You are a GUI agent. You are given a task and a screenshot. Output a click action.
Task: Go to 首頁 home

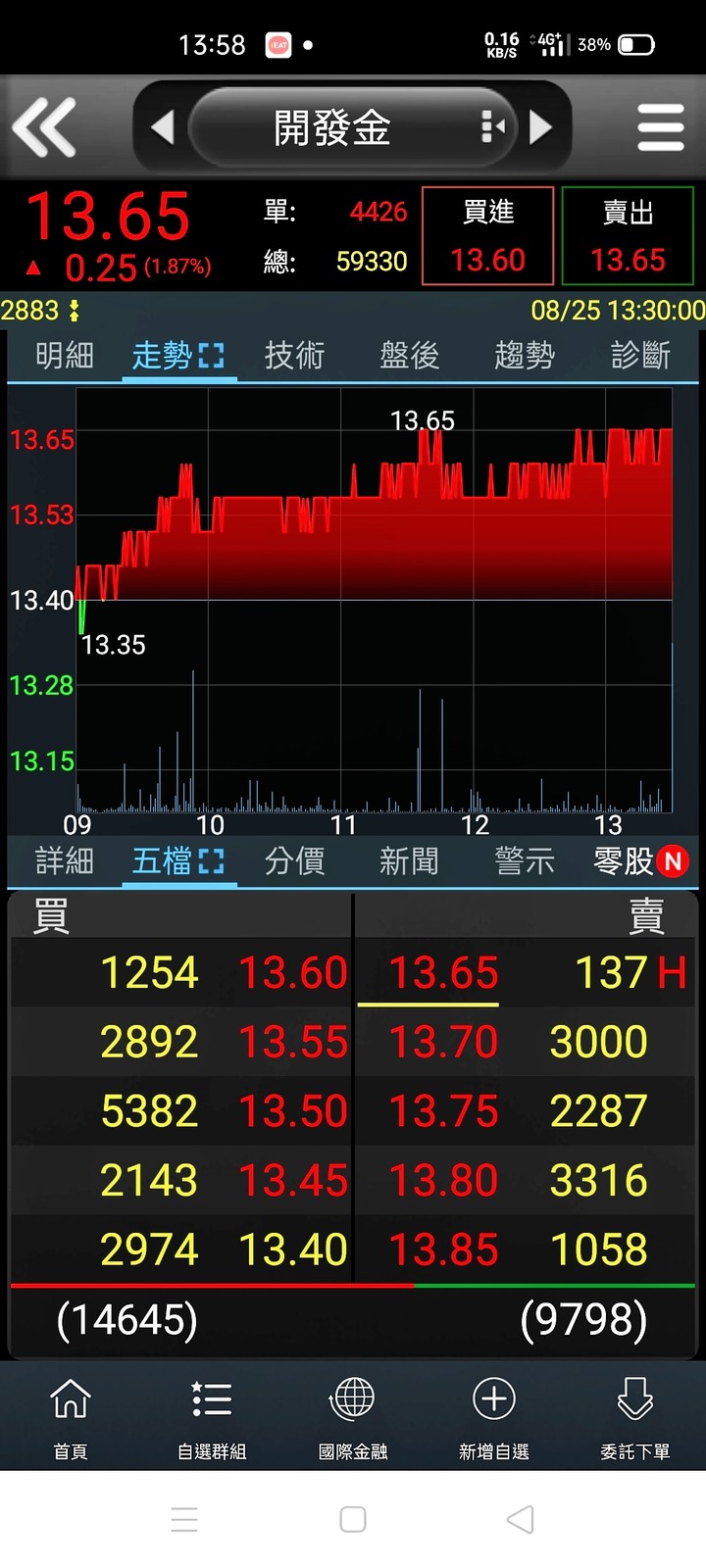[71, 1418]
